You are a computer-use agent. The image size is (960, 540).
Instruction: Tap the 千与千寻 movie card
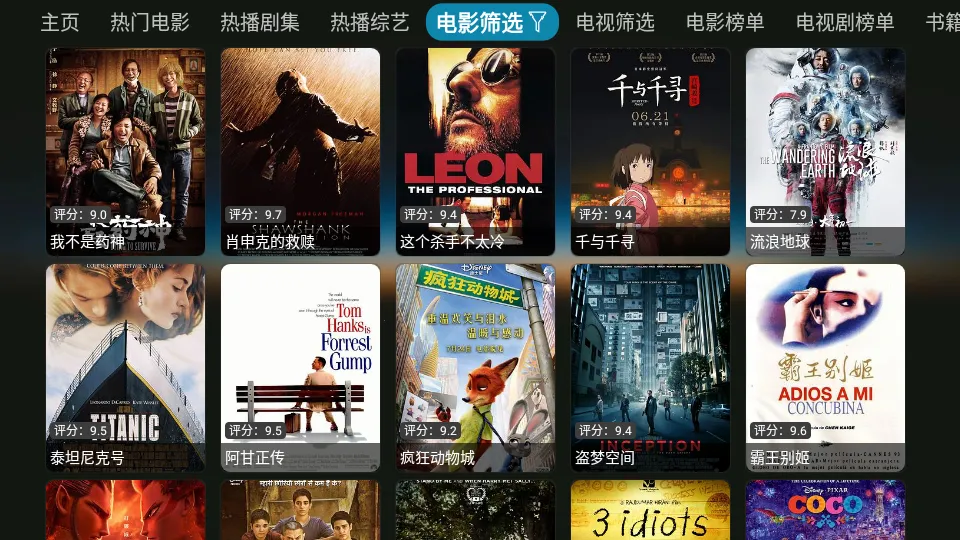650,151
